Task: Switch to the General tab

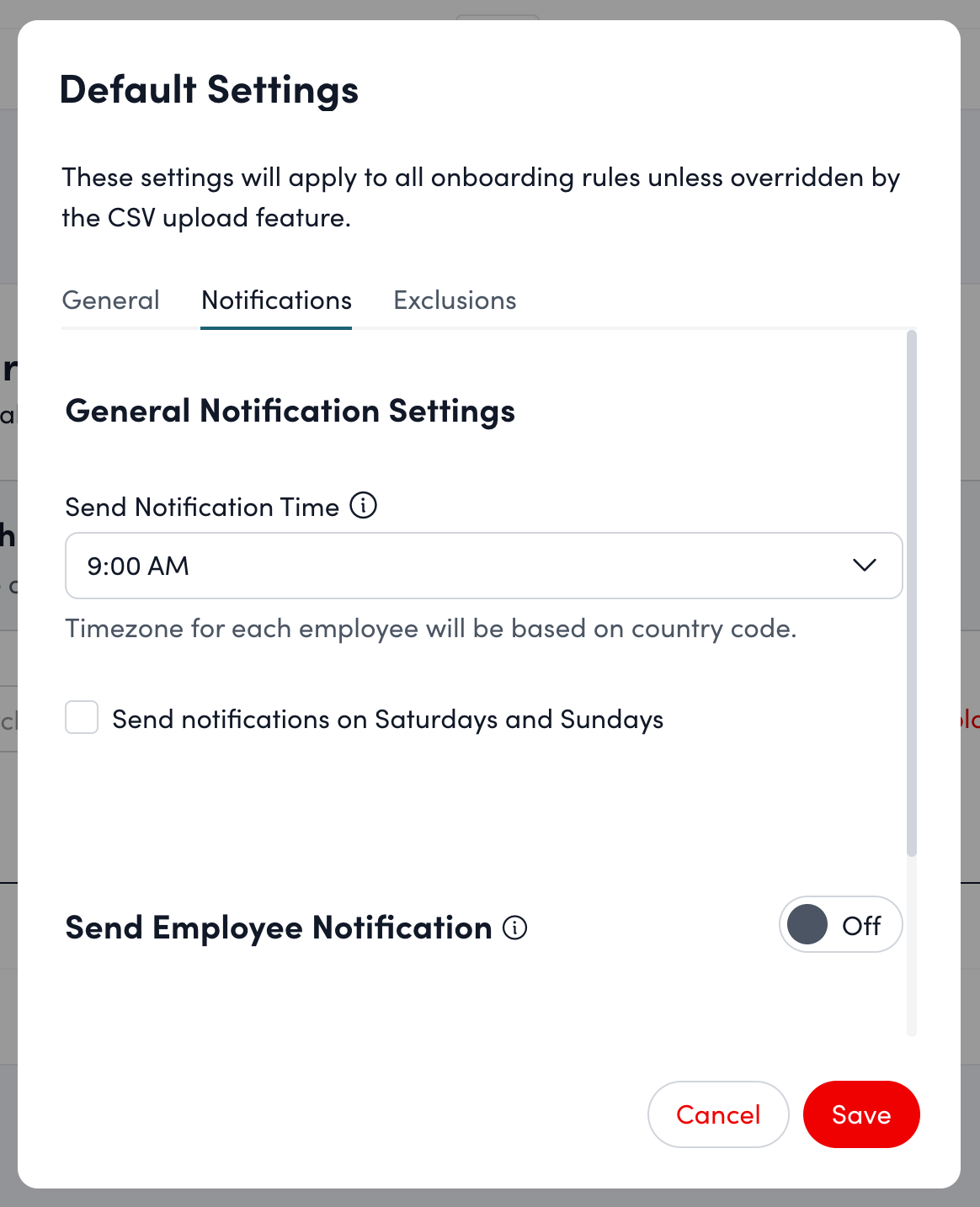Action: 111,300
